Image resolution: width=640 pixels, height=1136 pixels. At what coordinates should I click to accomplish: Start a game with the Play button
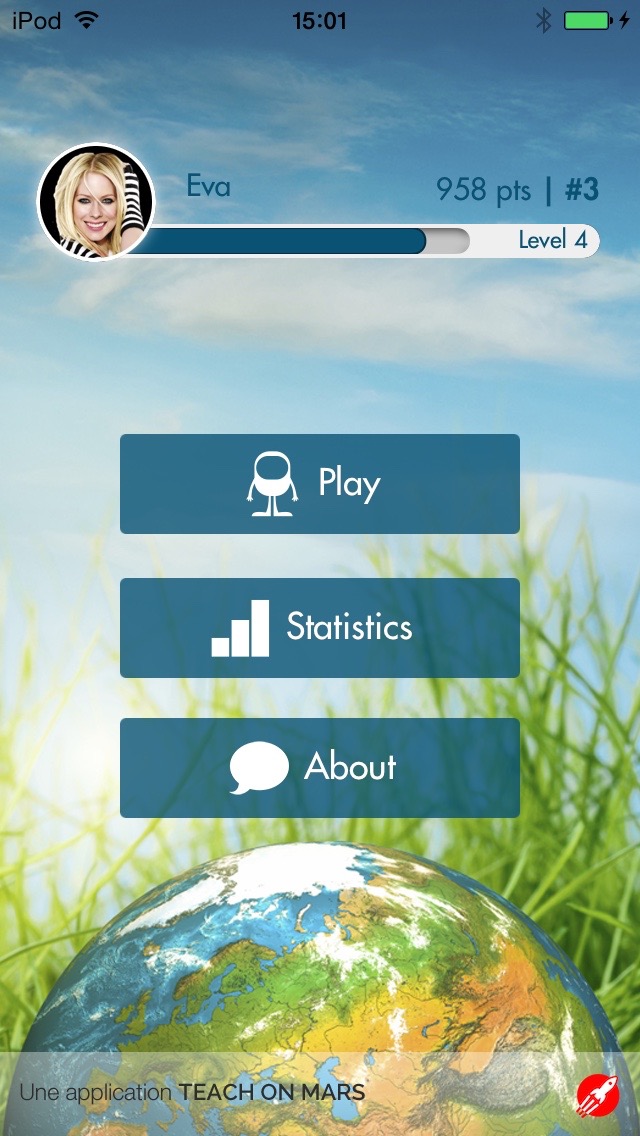(x=320, y=484)
